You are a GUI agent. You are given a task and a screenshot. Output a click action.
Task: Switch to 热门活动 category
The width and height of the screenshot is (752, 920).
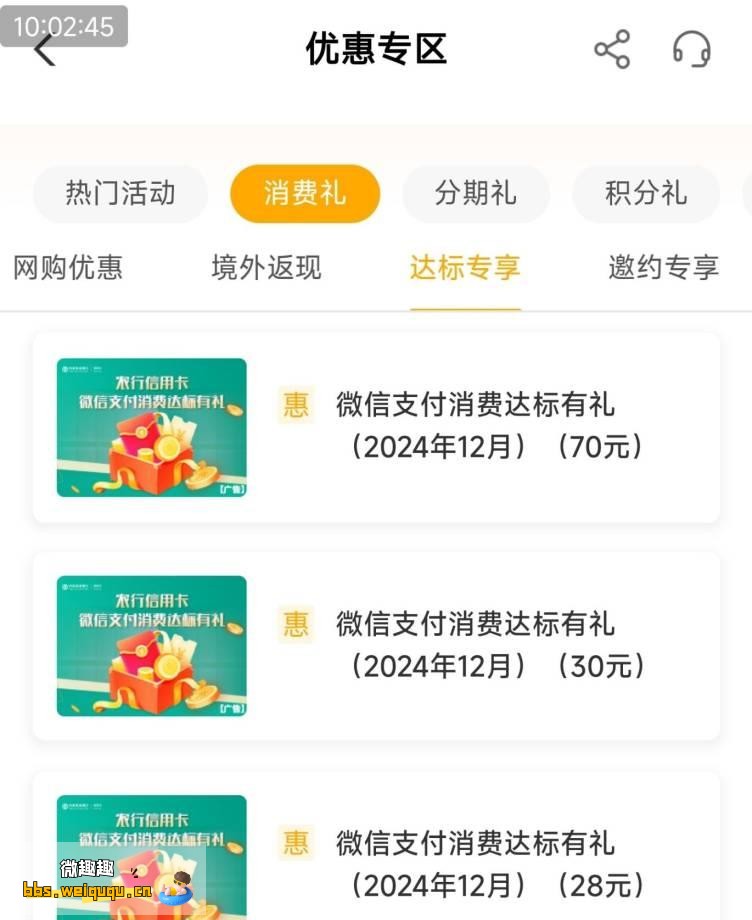point(120,193)
